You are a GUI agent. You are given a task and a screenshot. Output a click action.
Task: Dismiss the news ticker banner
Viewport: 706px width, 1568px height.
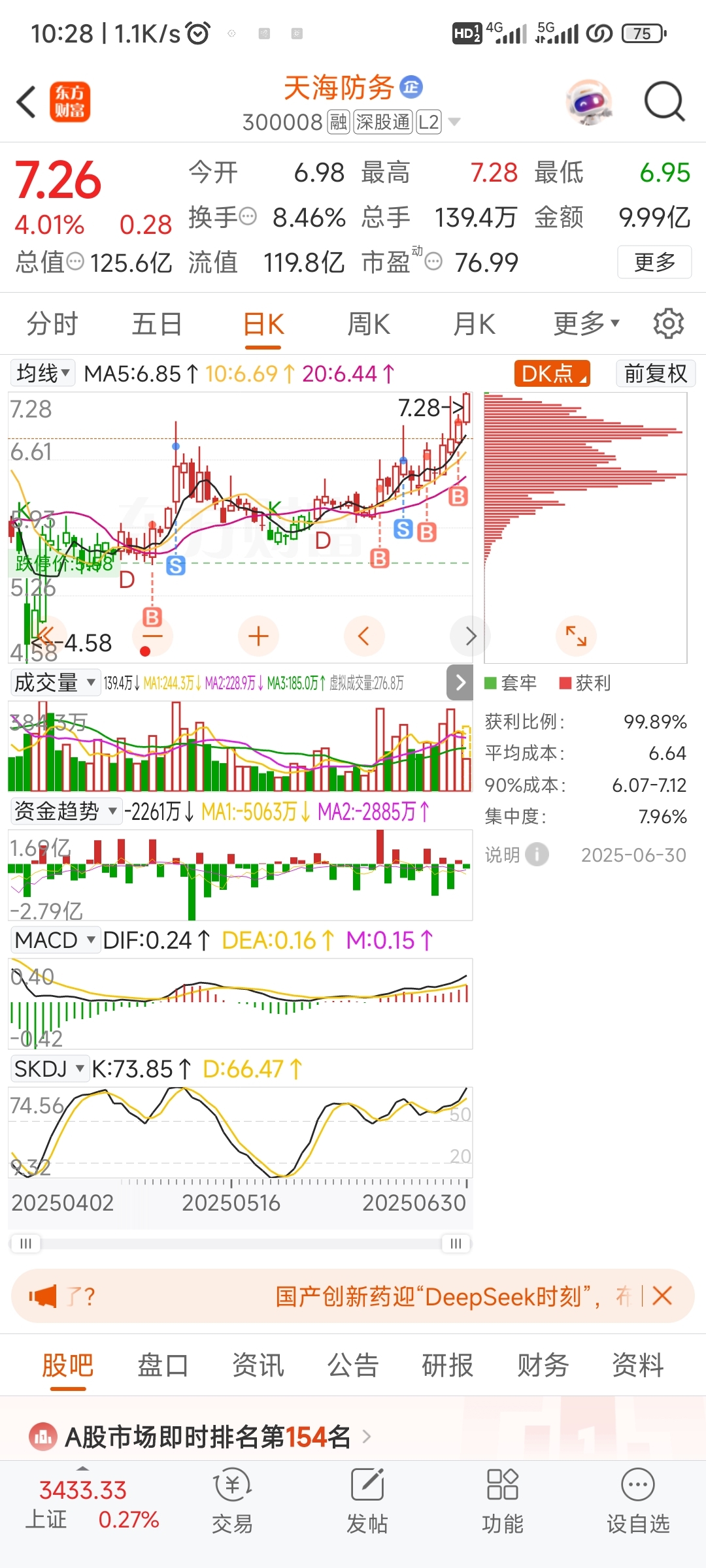pyautogui.click(x=662, y=1296)
